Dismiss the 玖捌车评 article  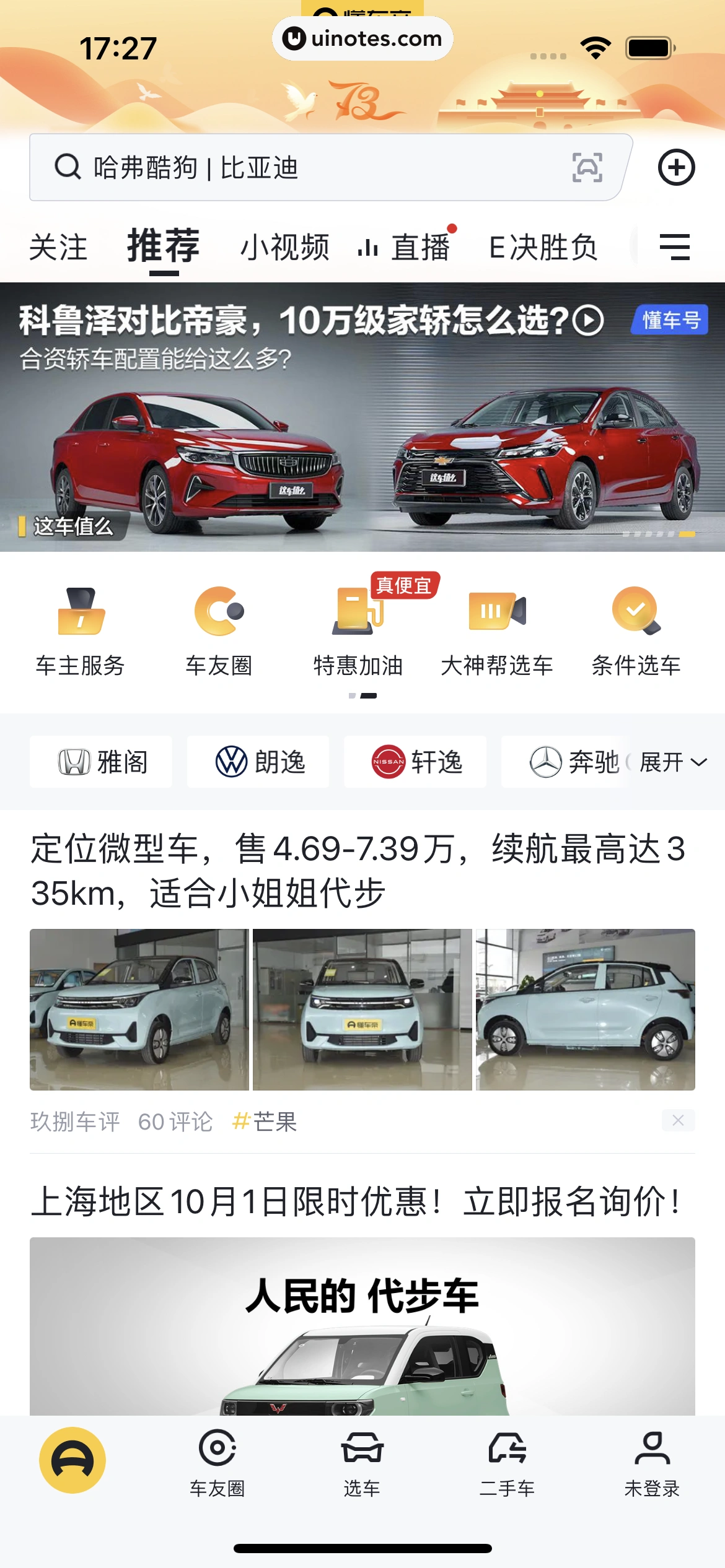[x=678, y=1120]
